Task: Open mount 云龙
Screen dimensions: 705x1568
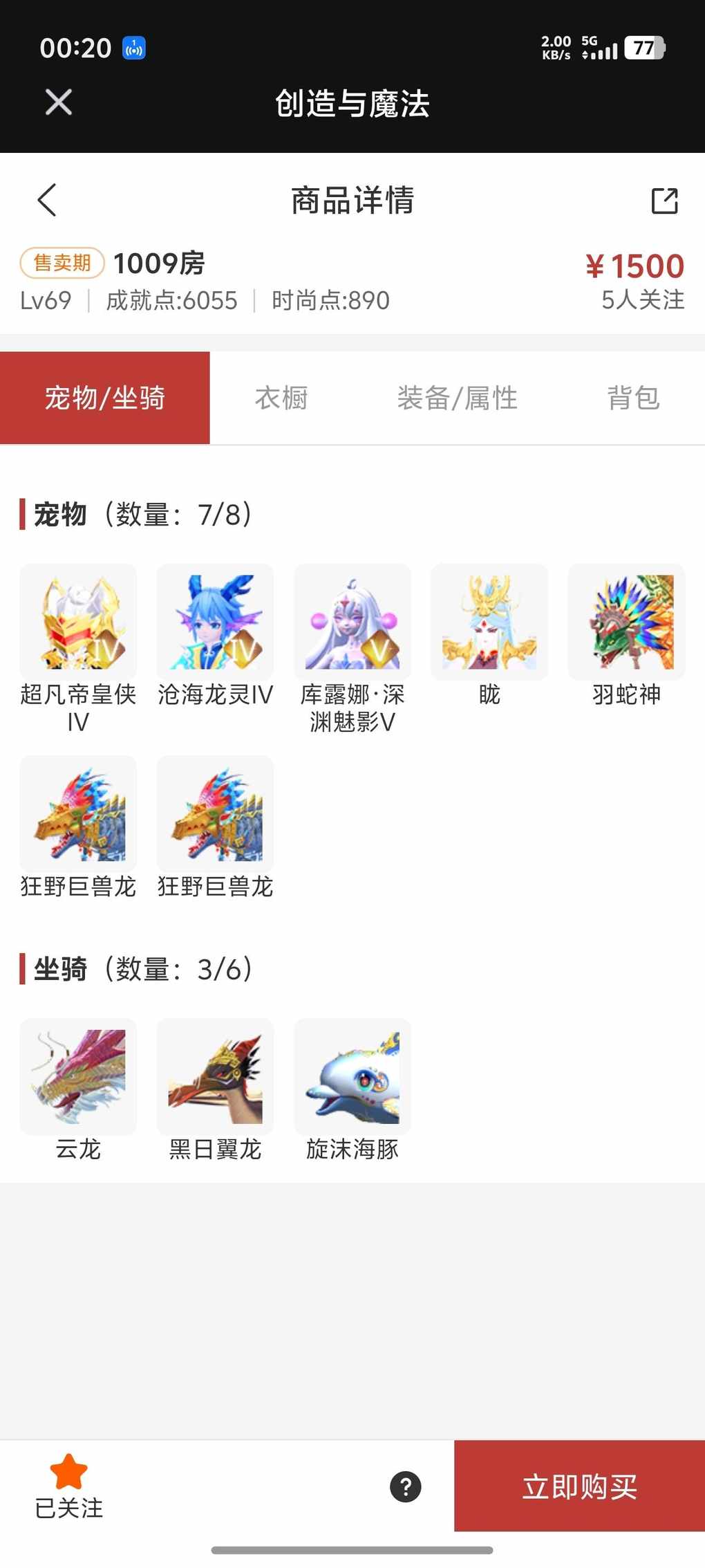Action: coord(78,1076)
